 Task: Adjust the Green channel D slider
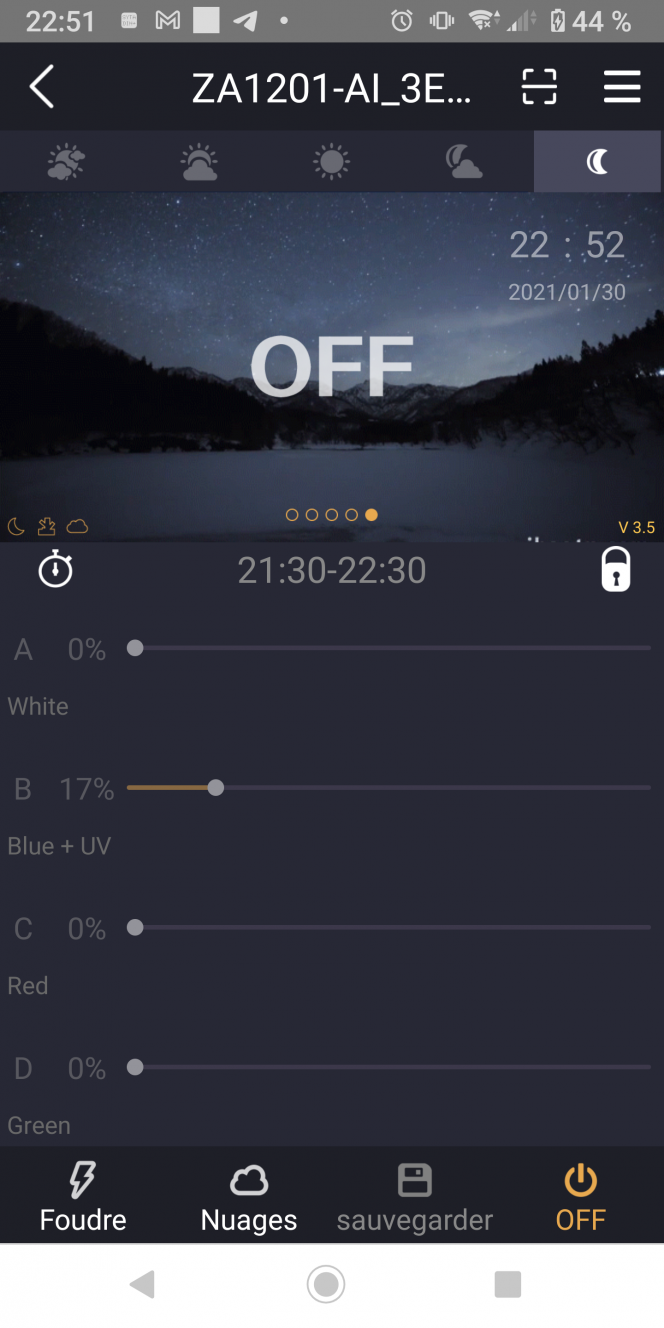pos(135,1067)
